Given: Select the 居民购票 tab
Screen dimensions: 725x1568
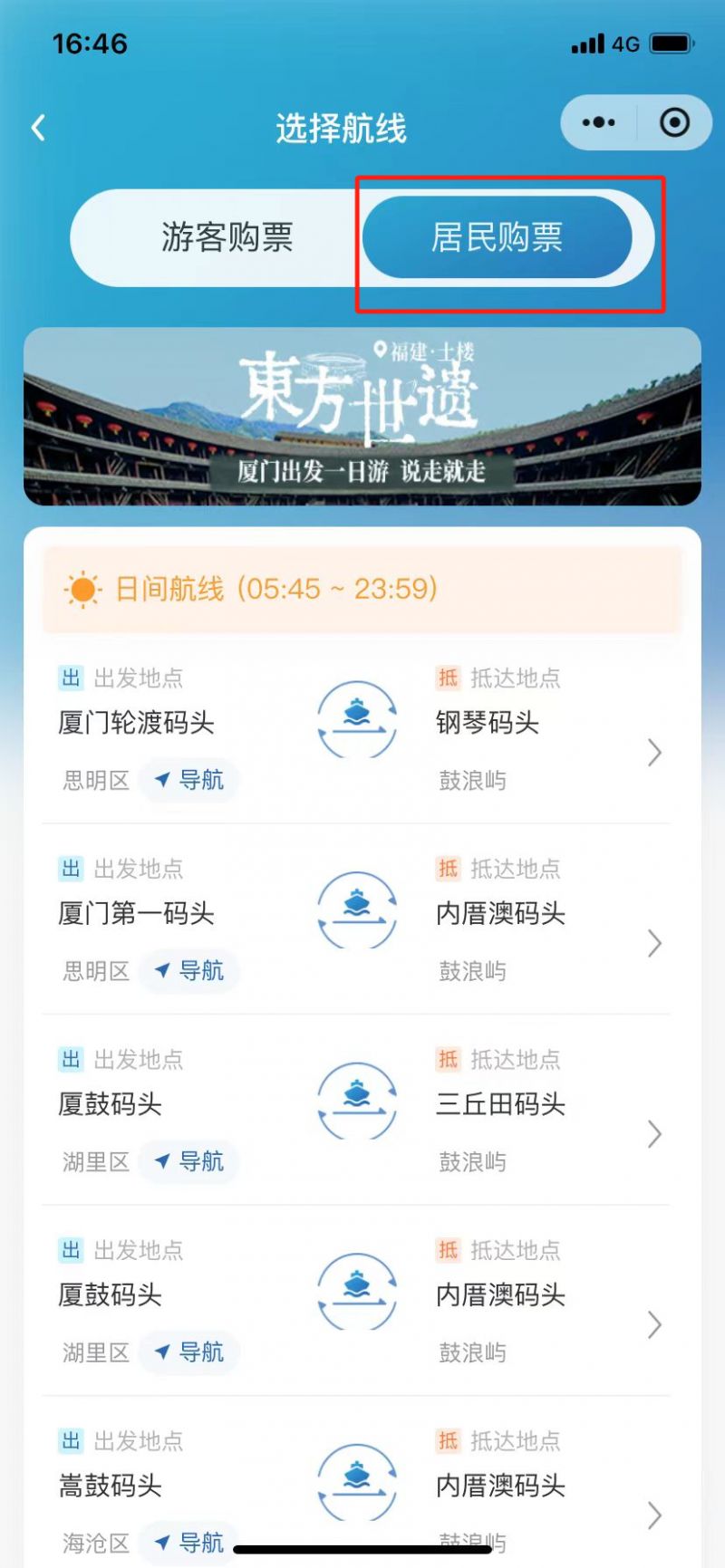Looking at the screenshot, I should click(x=497, y=237).
